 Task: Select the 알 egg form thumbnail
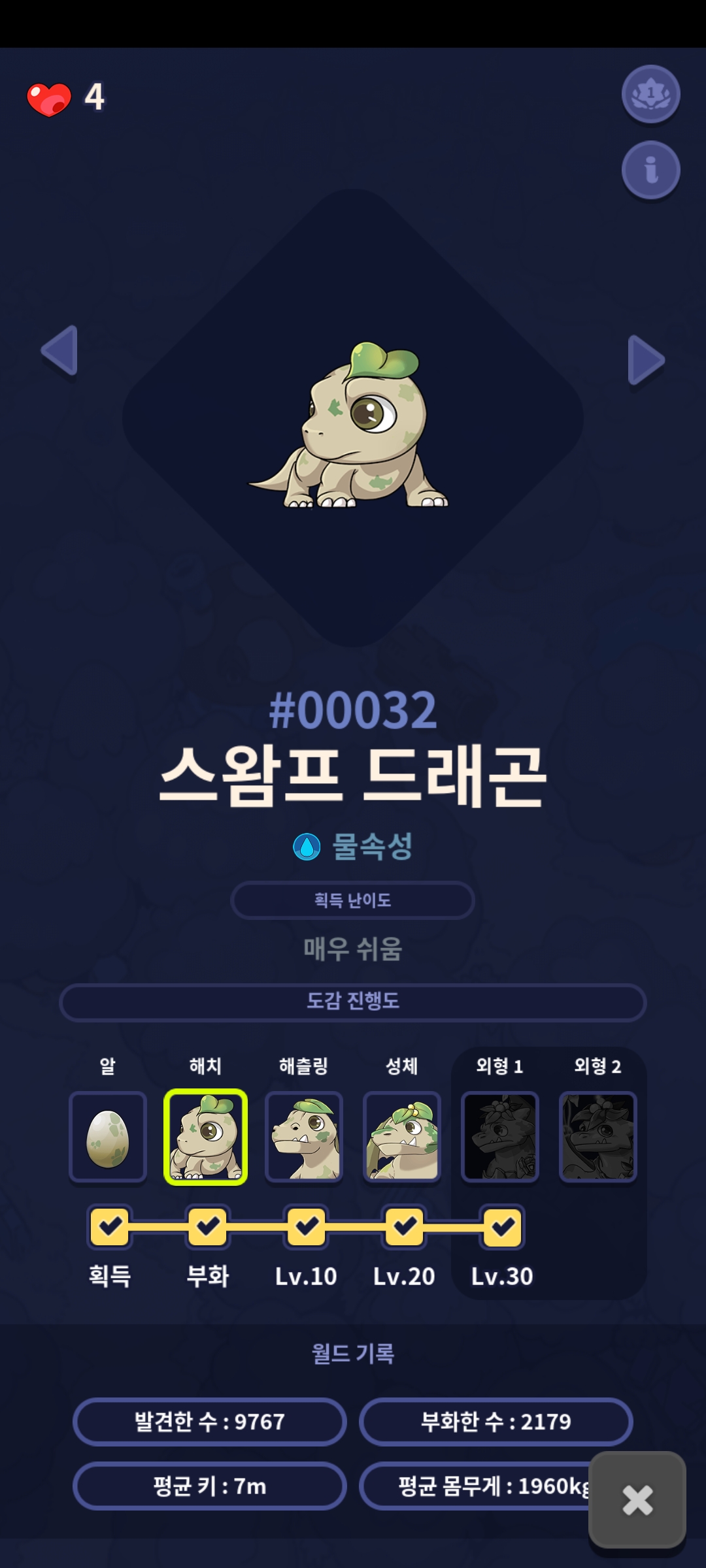pyautogui.click(x=108, y=1137)
